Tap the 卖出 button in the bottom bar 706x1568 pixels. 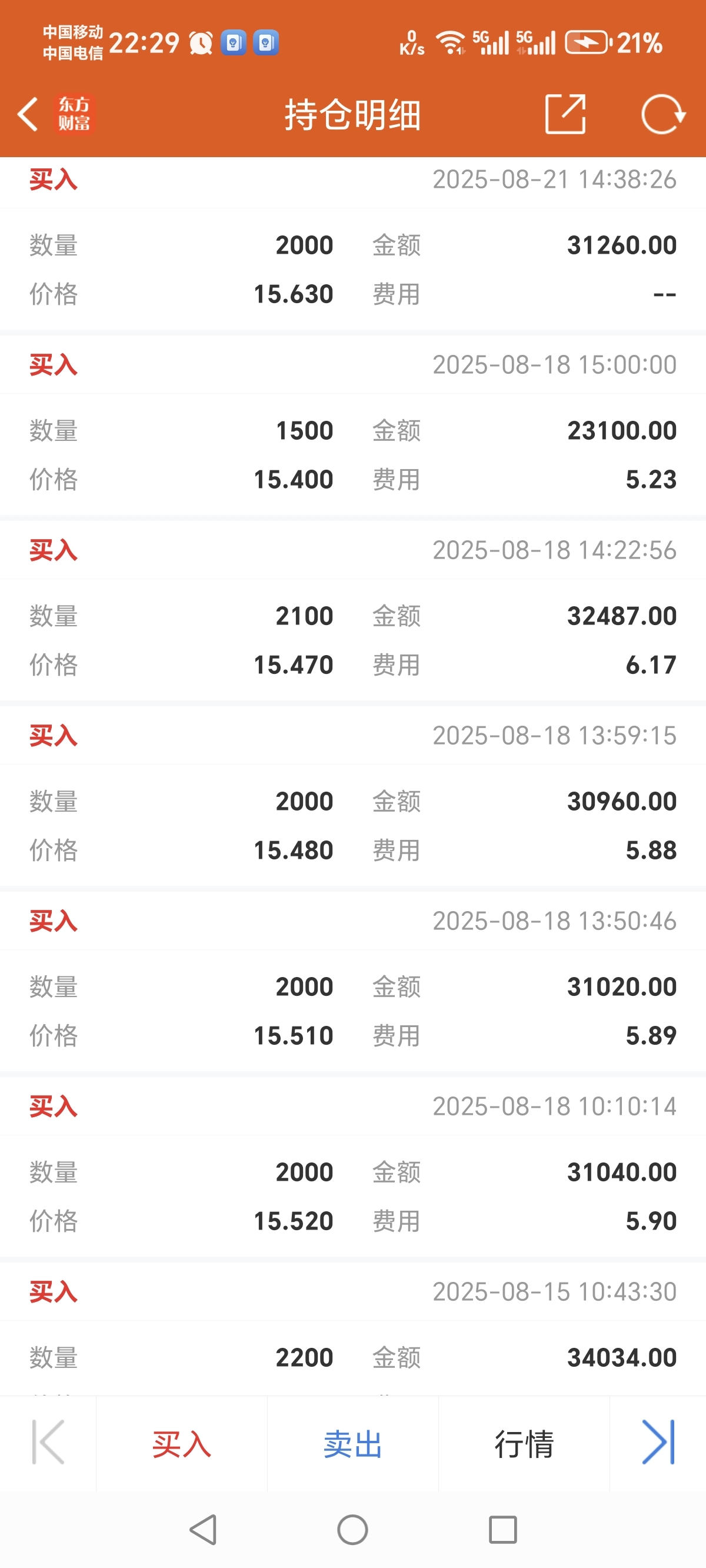click(x=353, y=1444)
